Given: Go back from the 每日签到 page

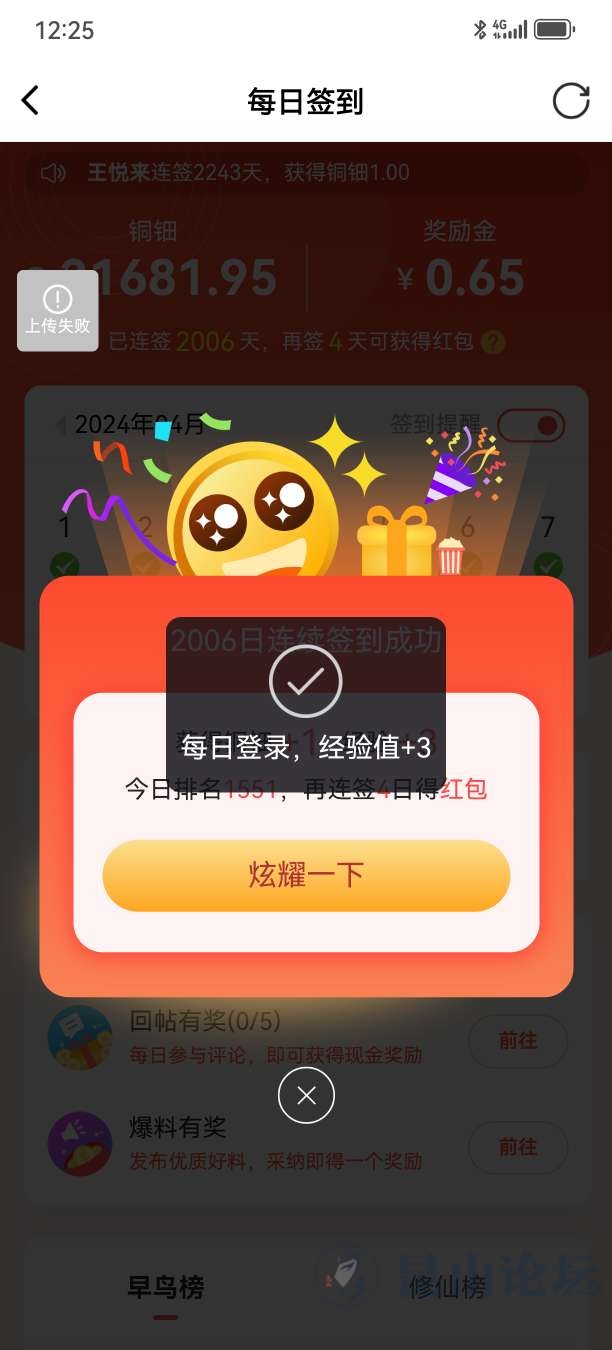Looking at the screenshot, I should pos(31,101).
